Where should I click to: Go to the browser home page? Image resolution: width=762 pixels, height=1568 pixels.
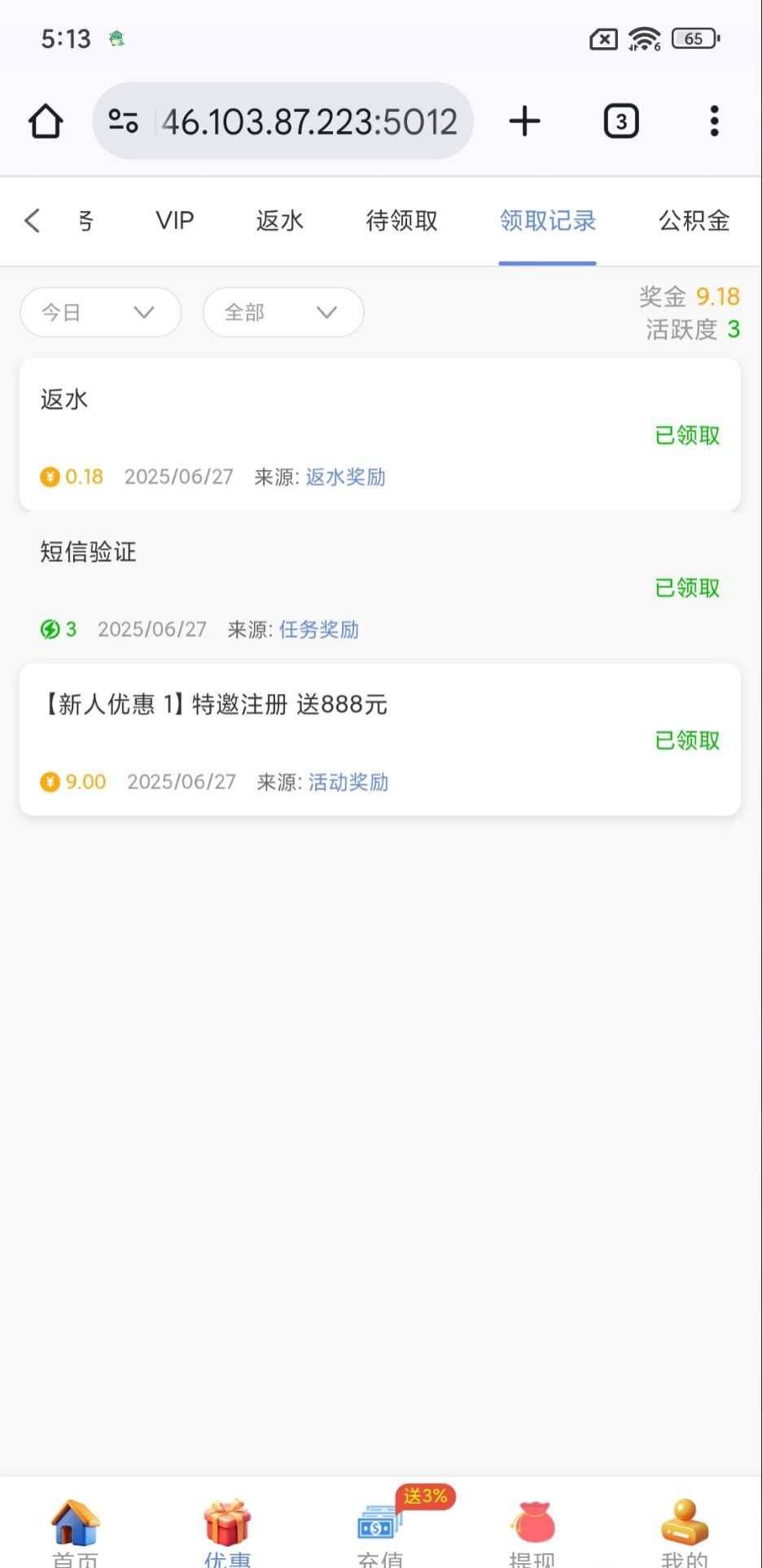point(46,121)
